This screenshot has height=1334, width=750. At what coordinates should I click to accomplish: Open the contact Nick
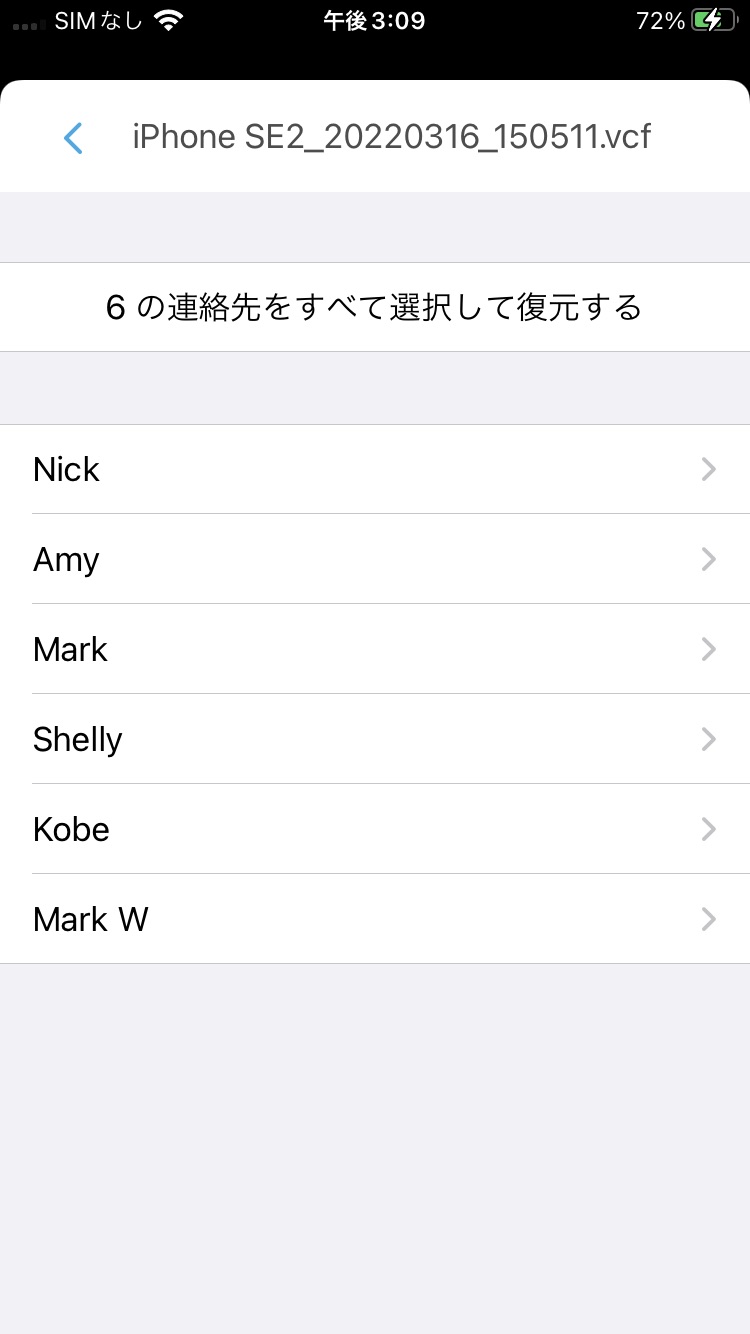374,469
